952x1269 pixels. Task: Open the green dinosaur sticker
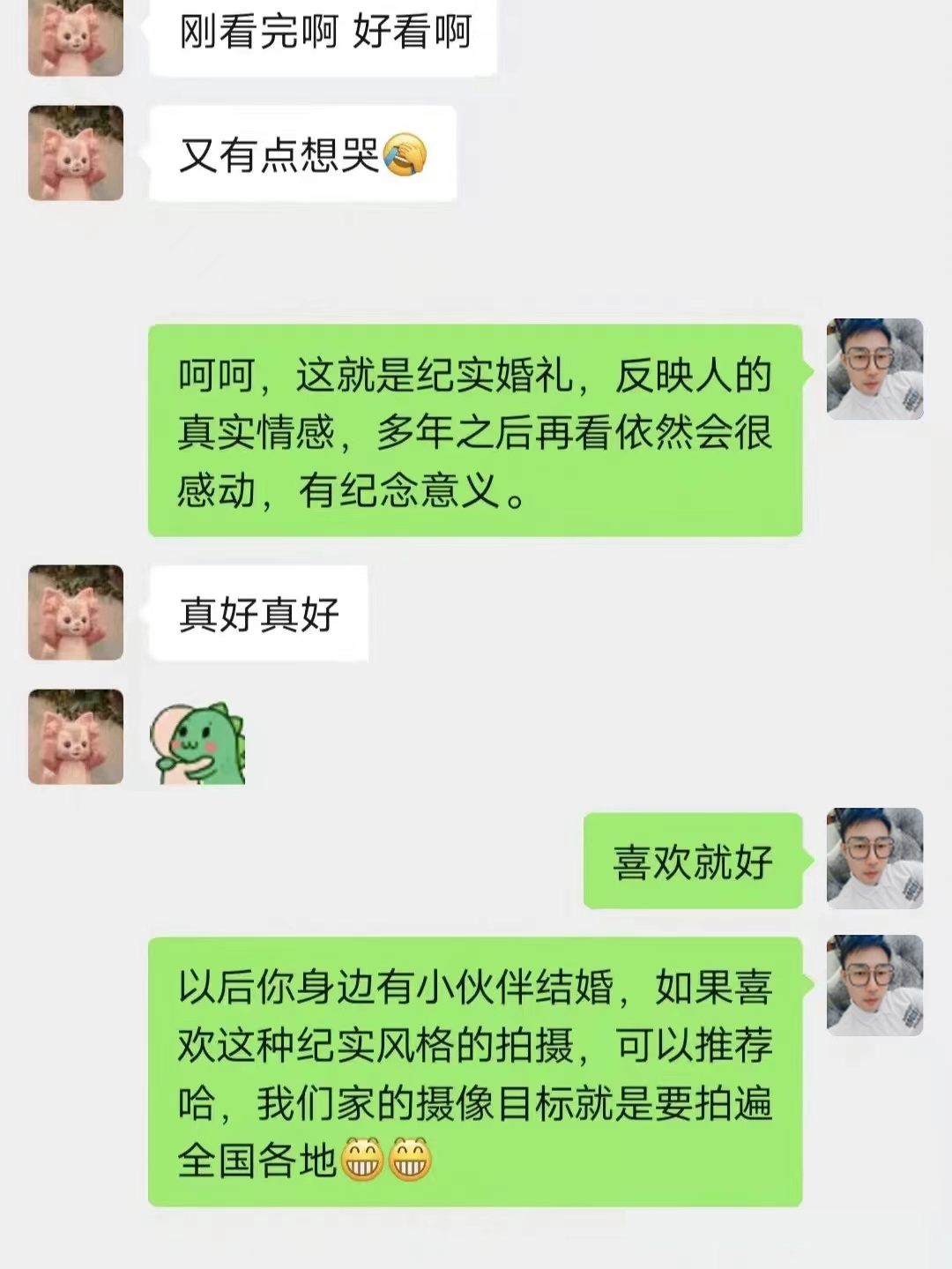tap(198, 742)
